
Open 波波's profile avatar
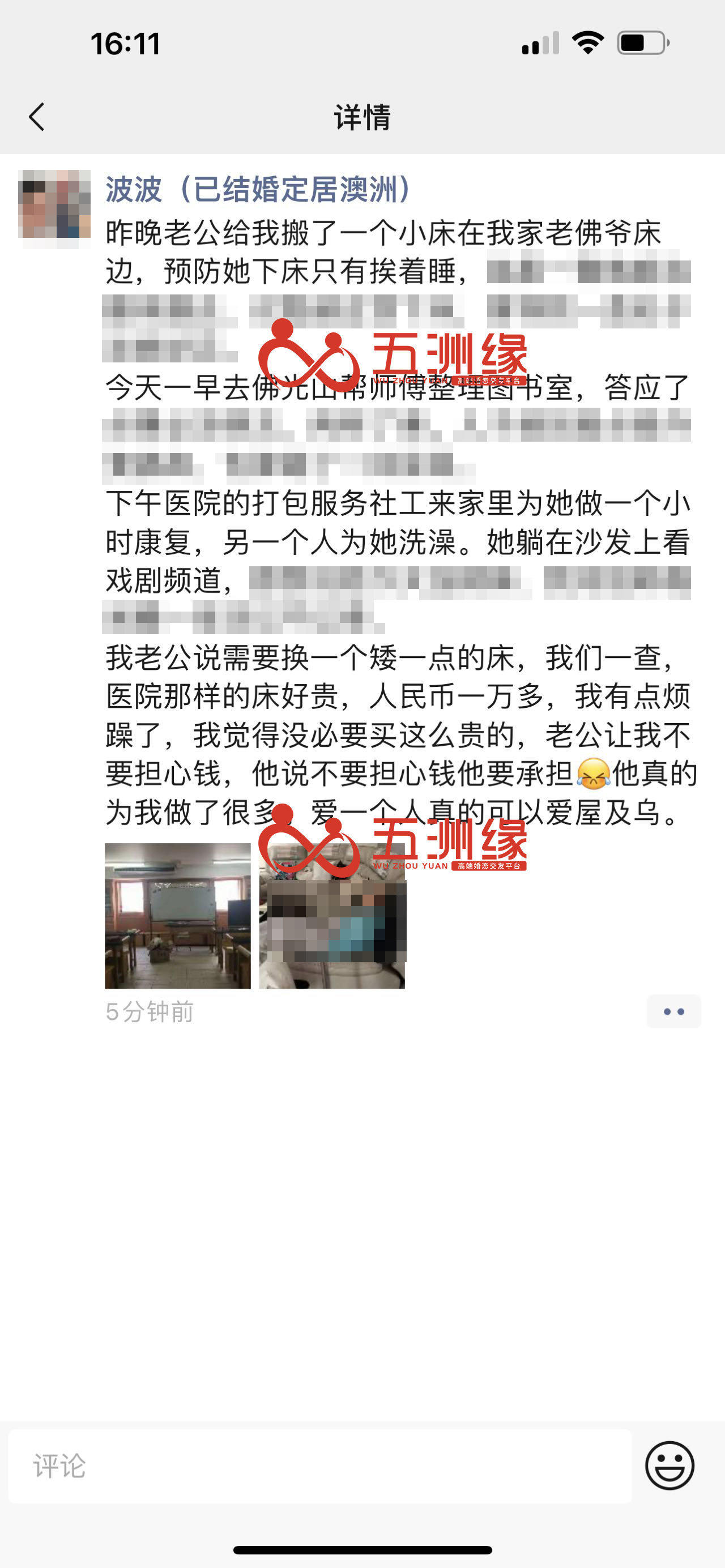54,205
